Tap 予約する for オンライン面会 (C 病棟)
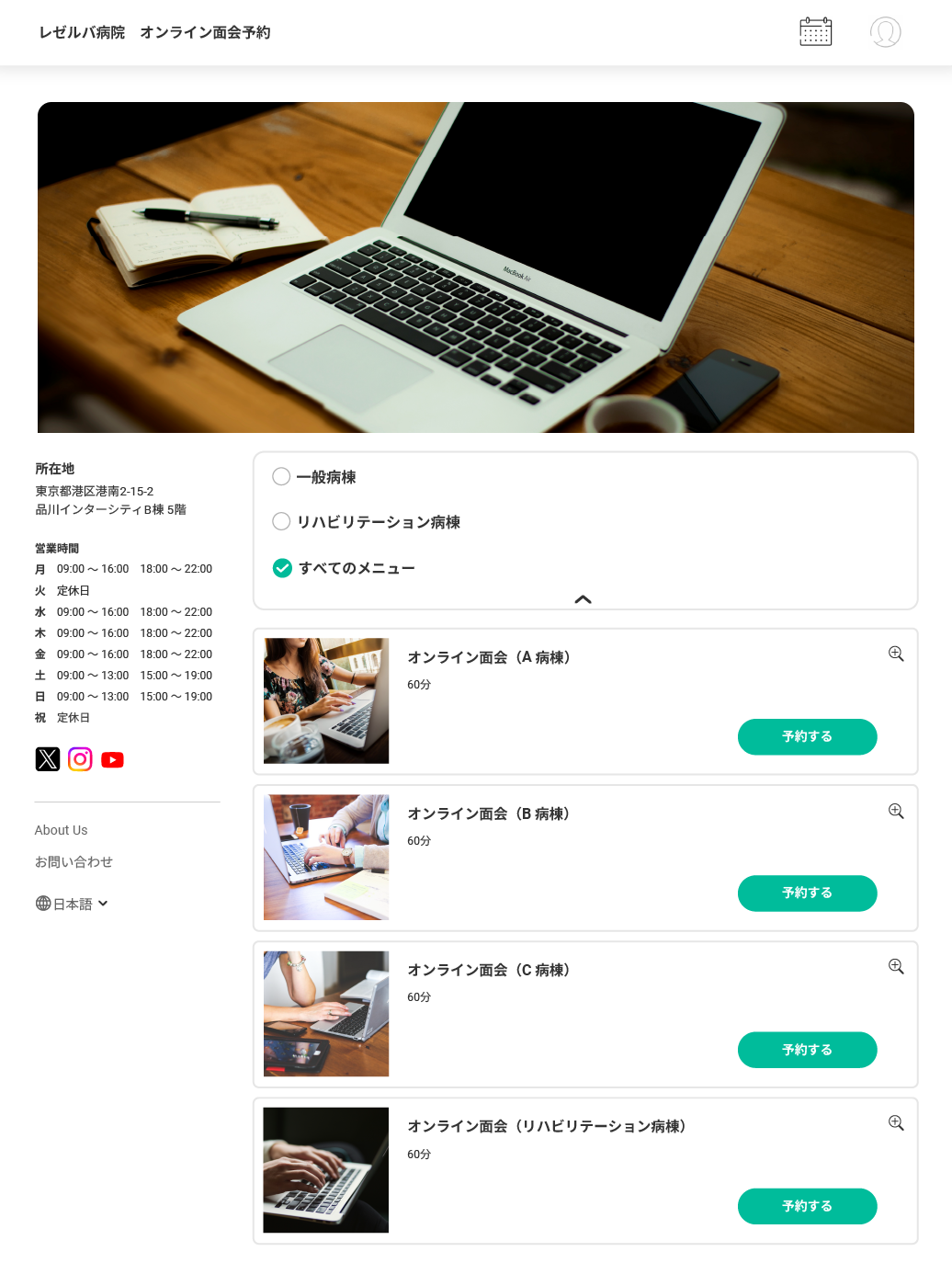Image resolution: width=952 pixels, height=1263 pixels. (807, 1049)
